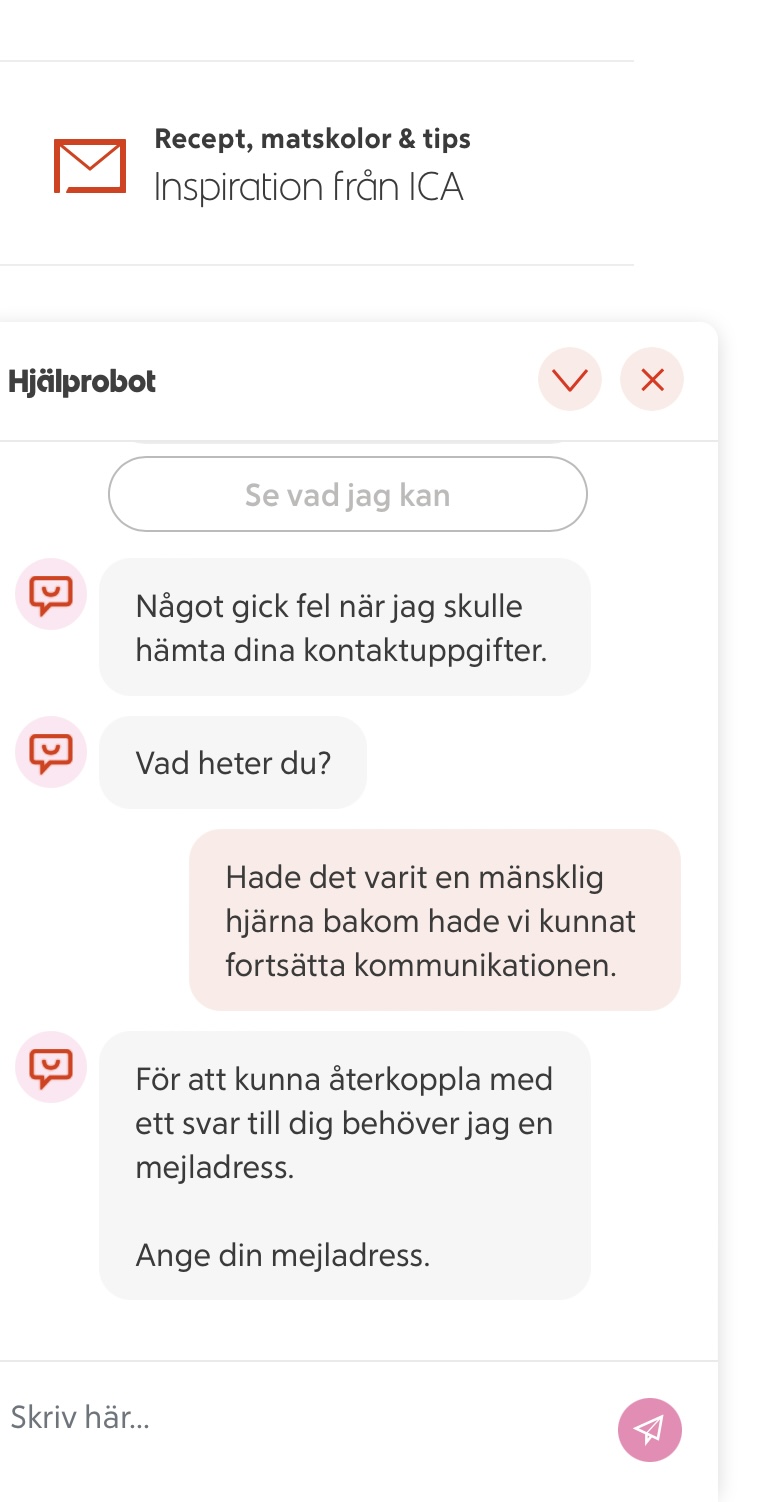Close the Hjälprobot chat
Screen dimensions: 768x1502
[x=652, y=380]
